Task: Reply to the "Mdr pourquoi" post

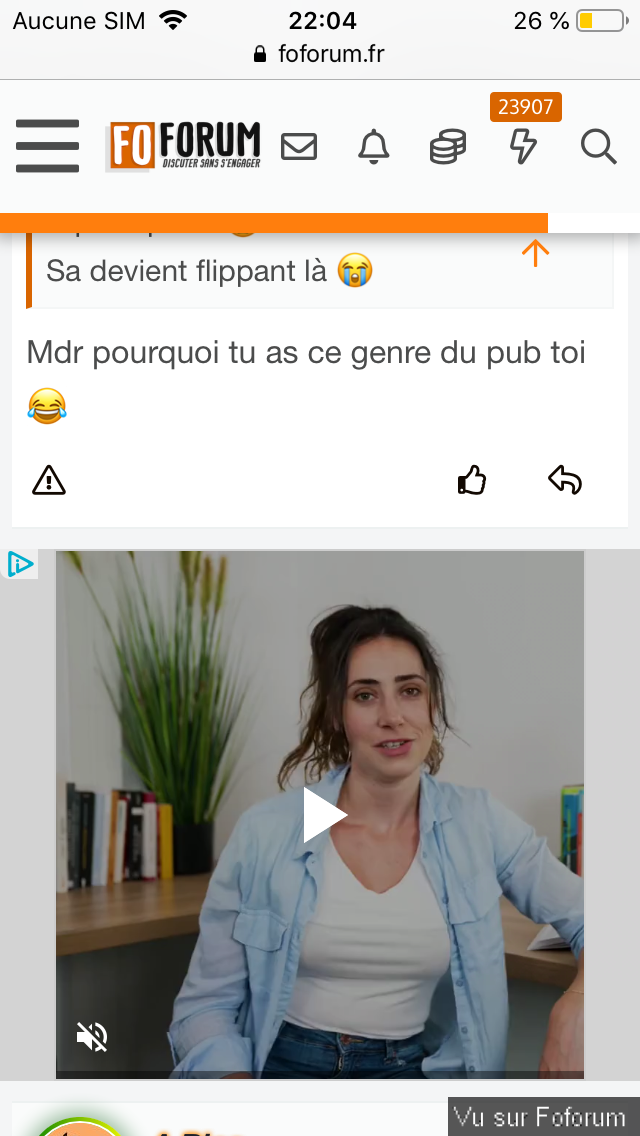Action: [565, 481]
